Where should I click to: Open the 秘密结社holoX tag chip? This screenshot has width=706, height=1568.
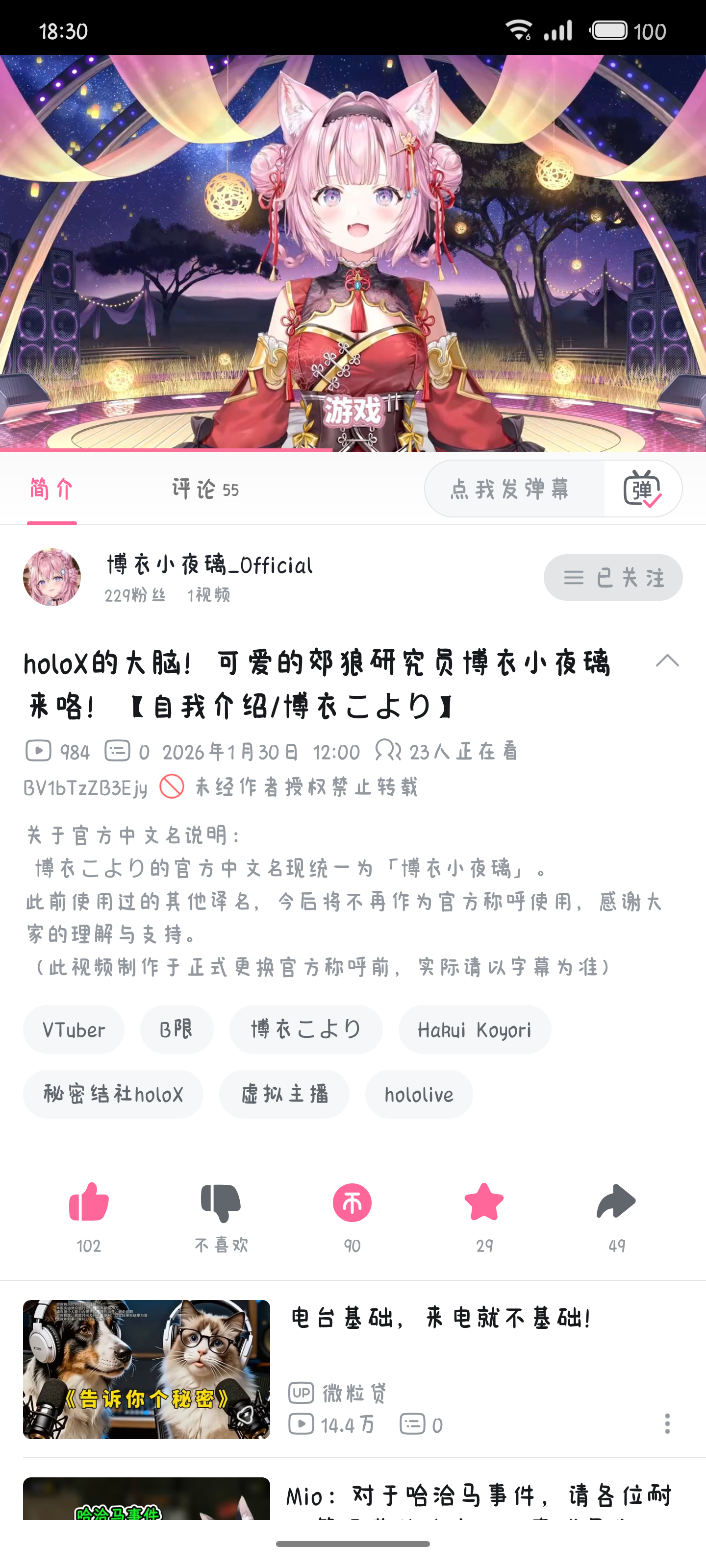(113, 1095)
